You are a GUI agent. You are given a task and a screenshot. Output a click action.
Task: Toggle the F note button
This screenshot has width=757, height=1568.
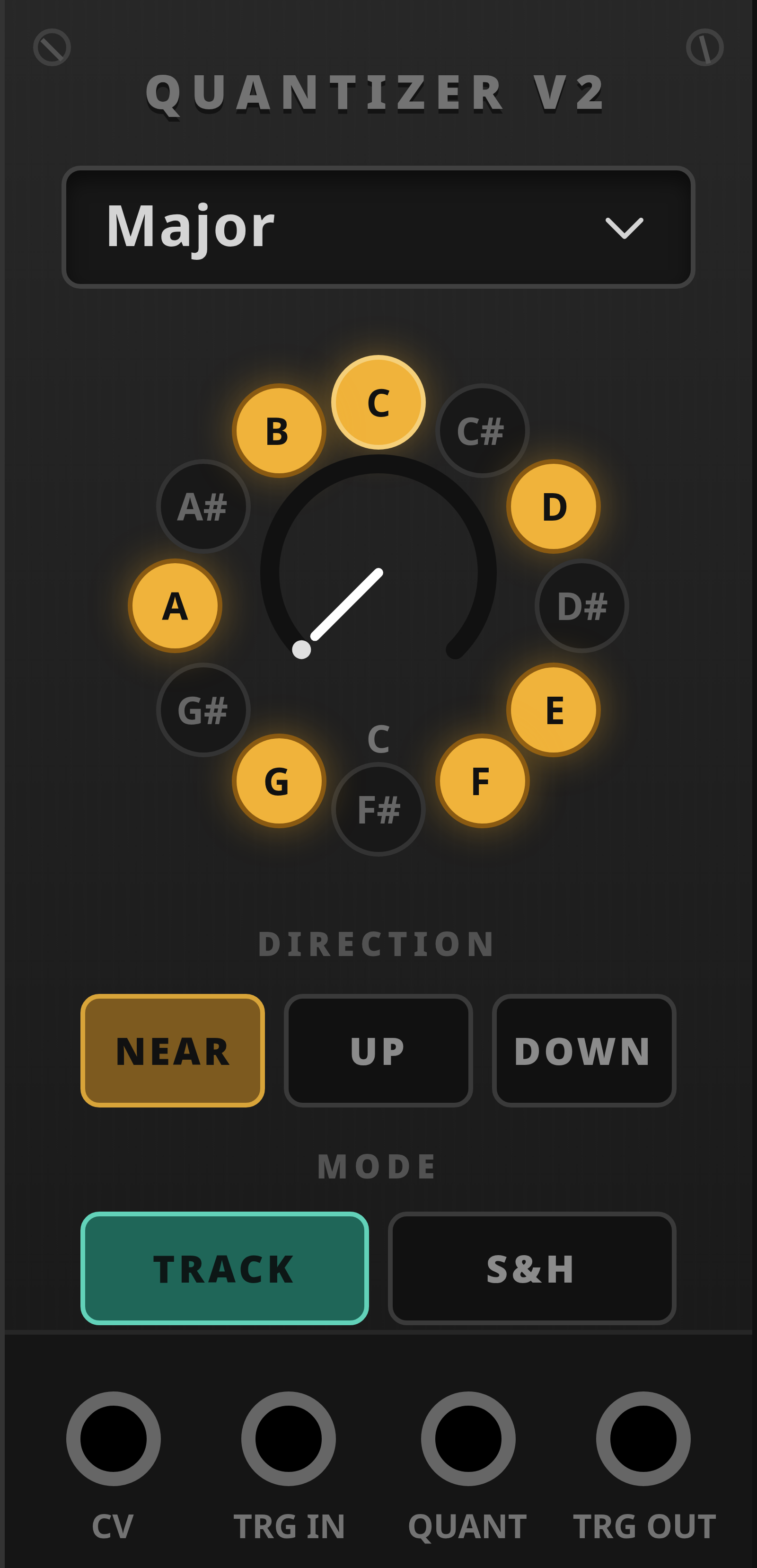pos(482,781)
